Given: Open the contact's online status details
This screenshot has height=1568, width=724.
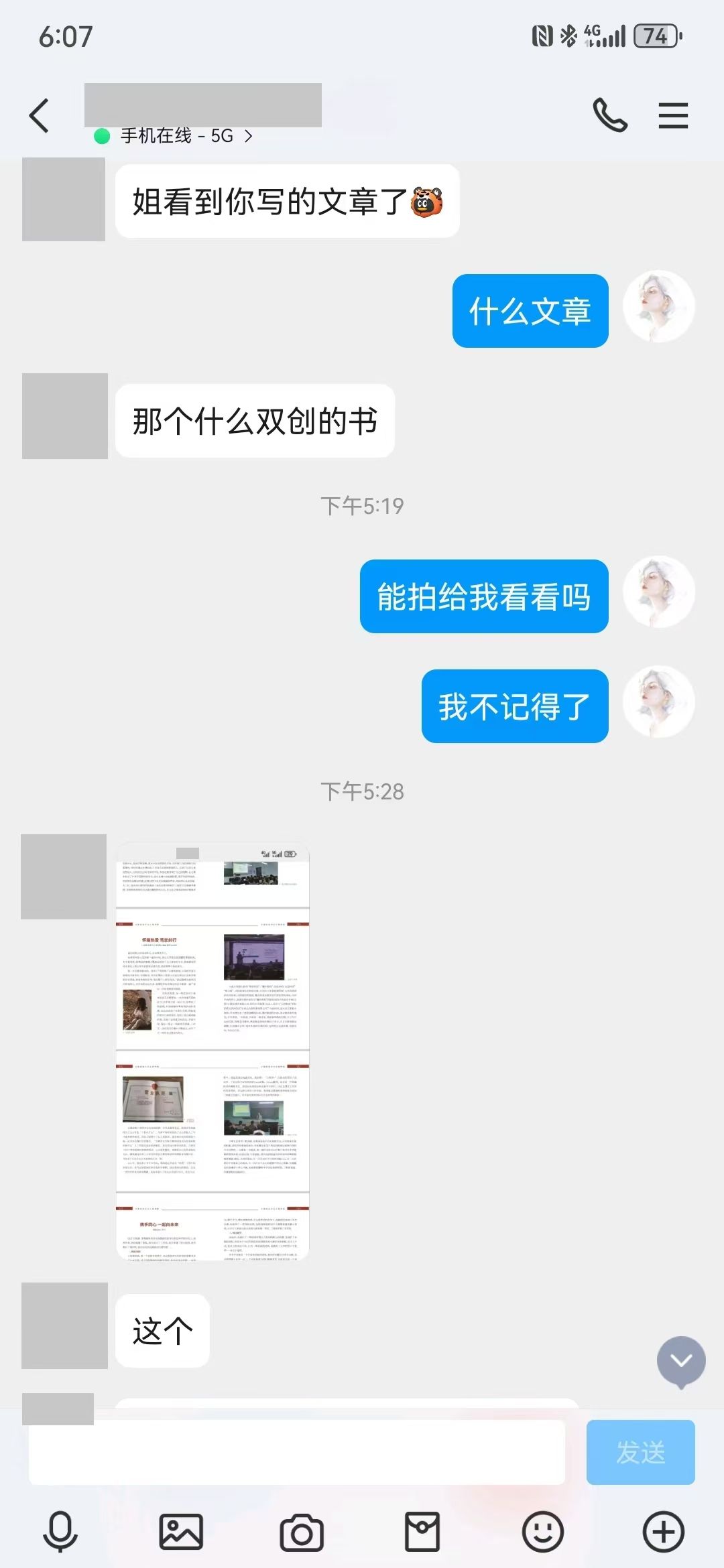Looking at the screenshot, I should click(174, 136).
